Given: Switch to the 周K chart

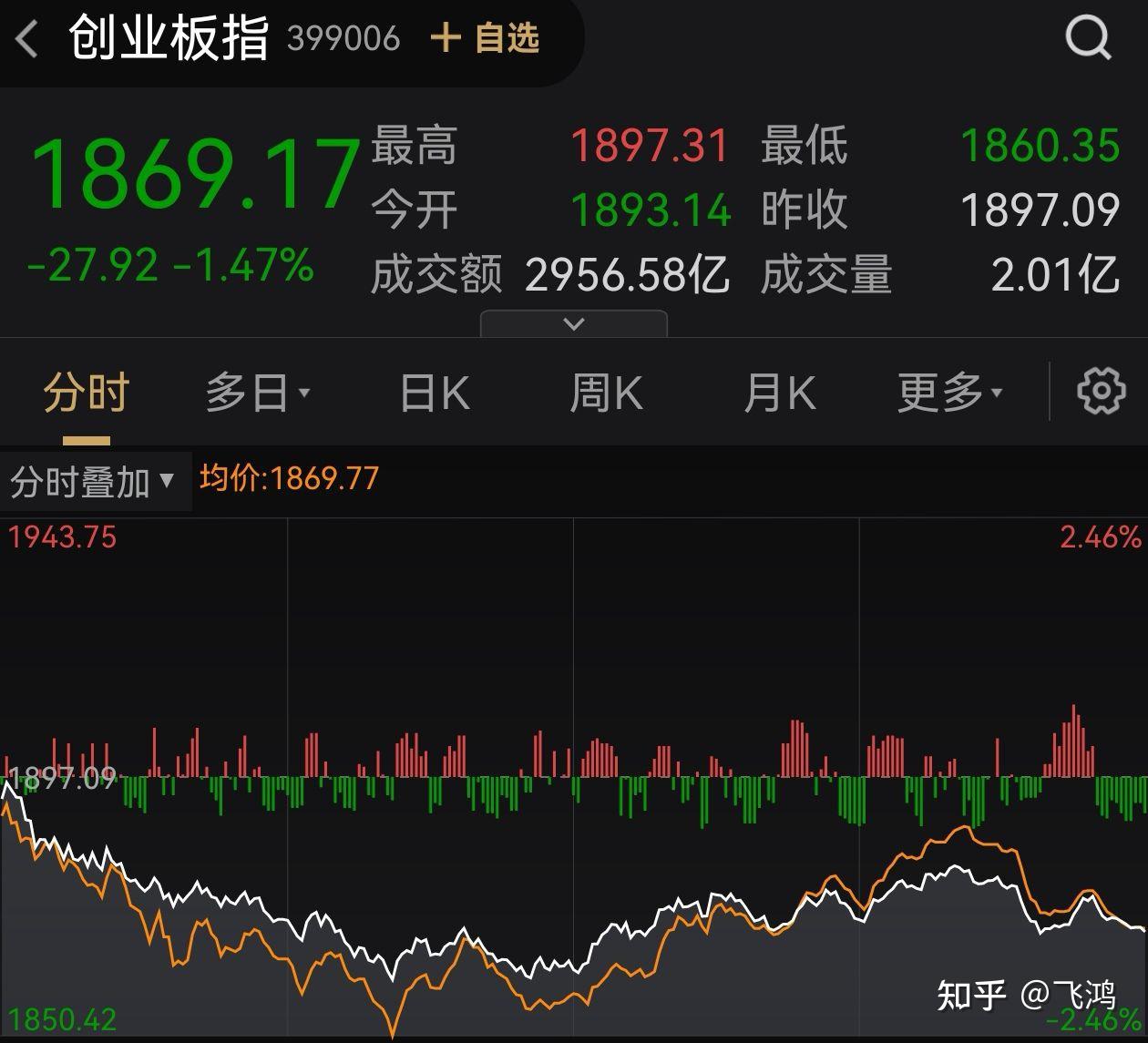Looking at the screenshot, I should [606, 394].
